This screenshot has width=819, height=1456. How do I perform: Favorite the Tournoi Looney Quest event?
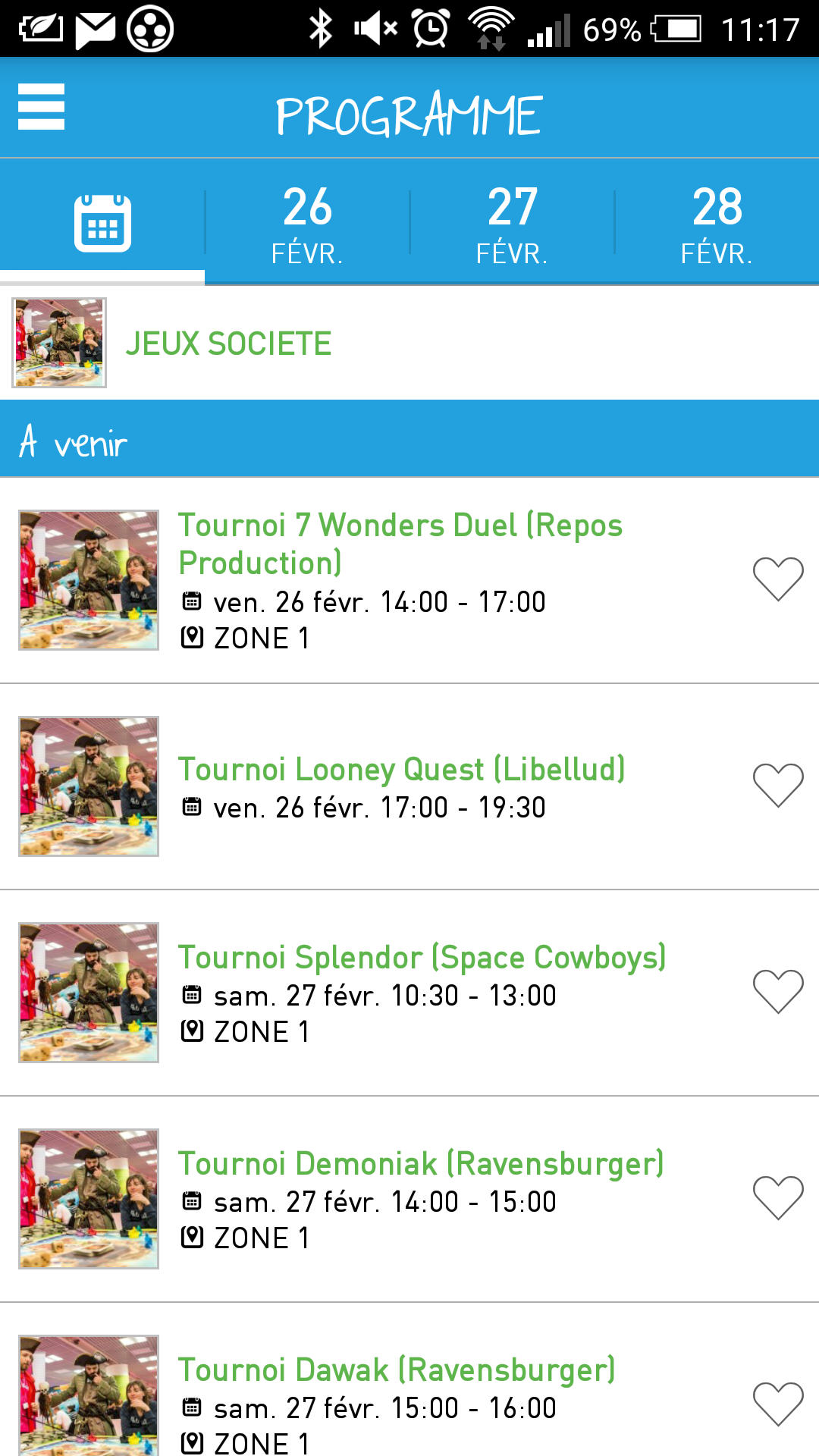(778, 786)
